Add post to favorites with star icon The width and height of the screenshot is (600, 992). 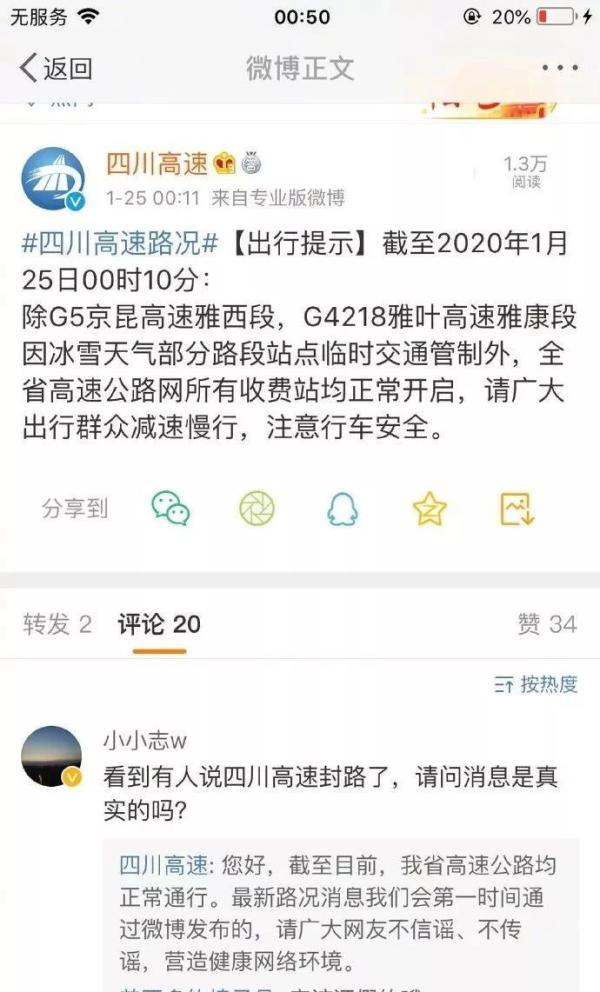(x=429, y=509)
